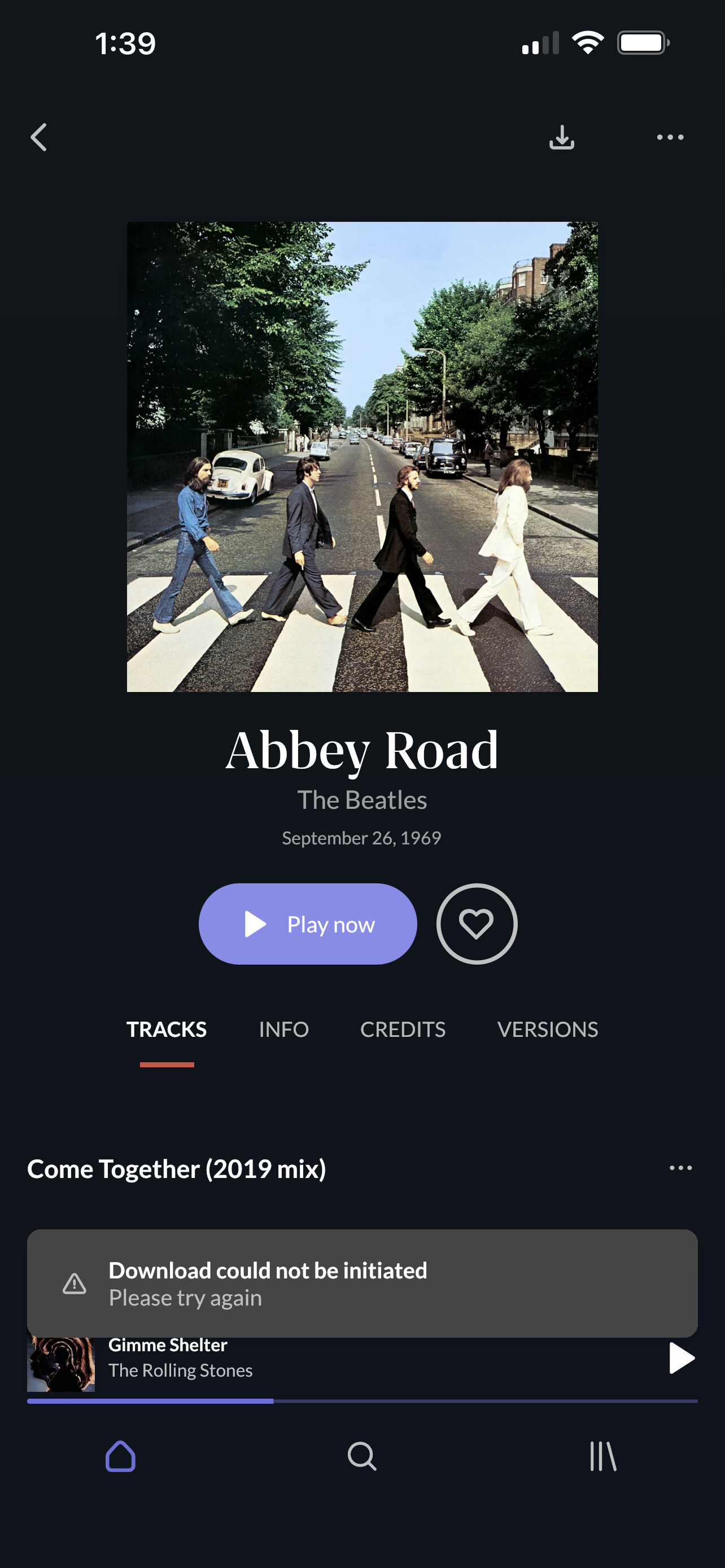Open the Library tab
The width and height of the screenshot is (725, 1568).
click(x=602, y=1457)
